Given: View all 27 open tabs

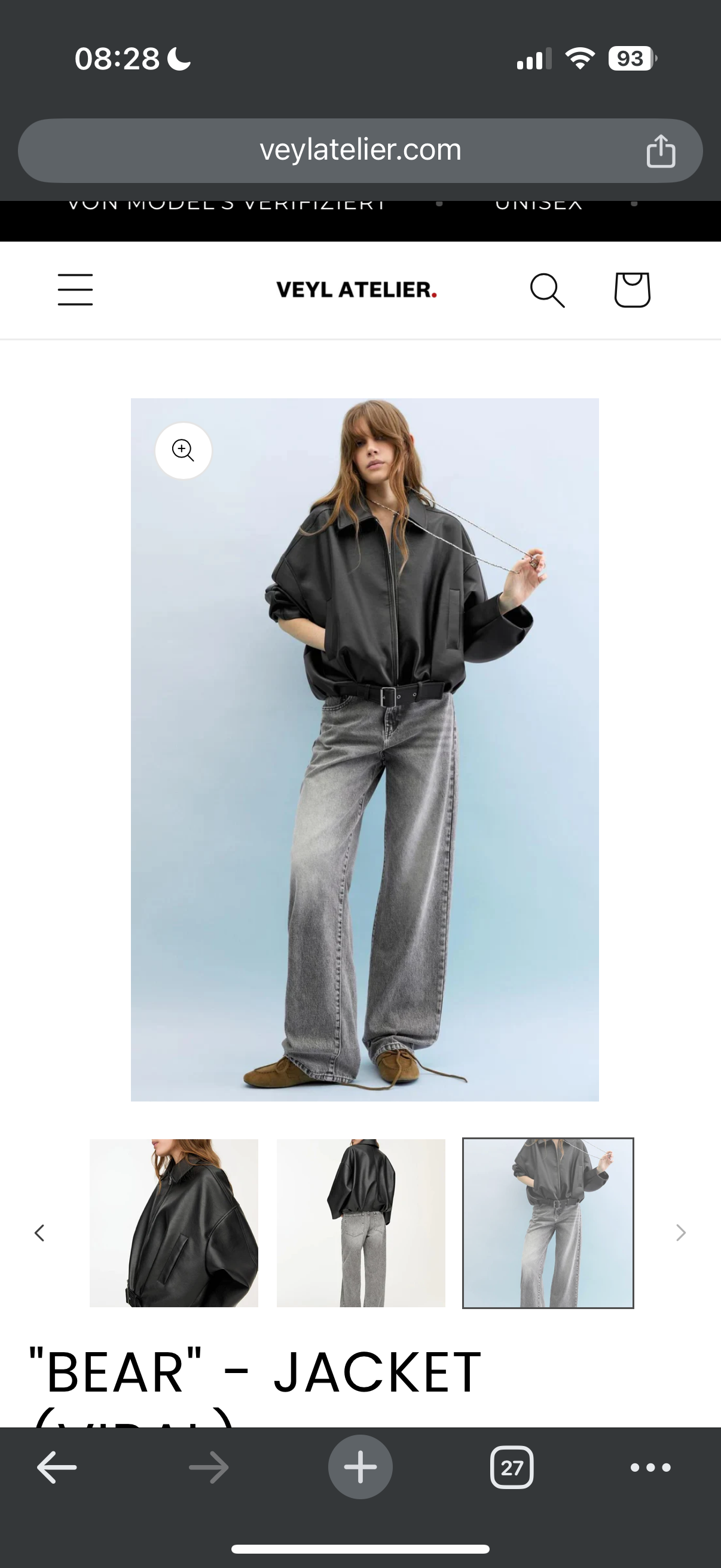Looking at the screenshot, I should tap(512, 1468).
